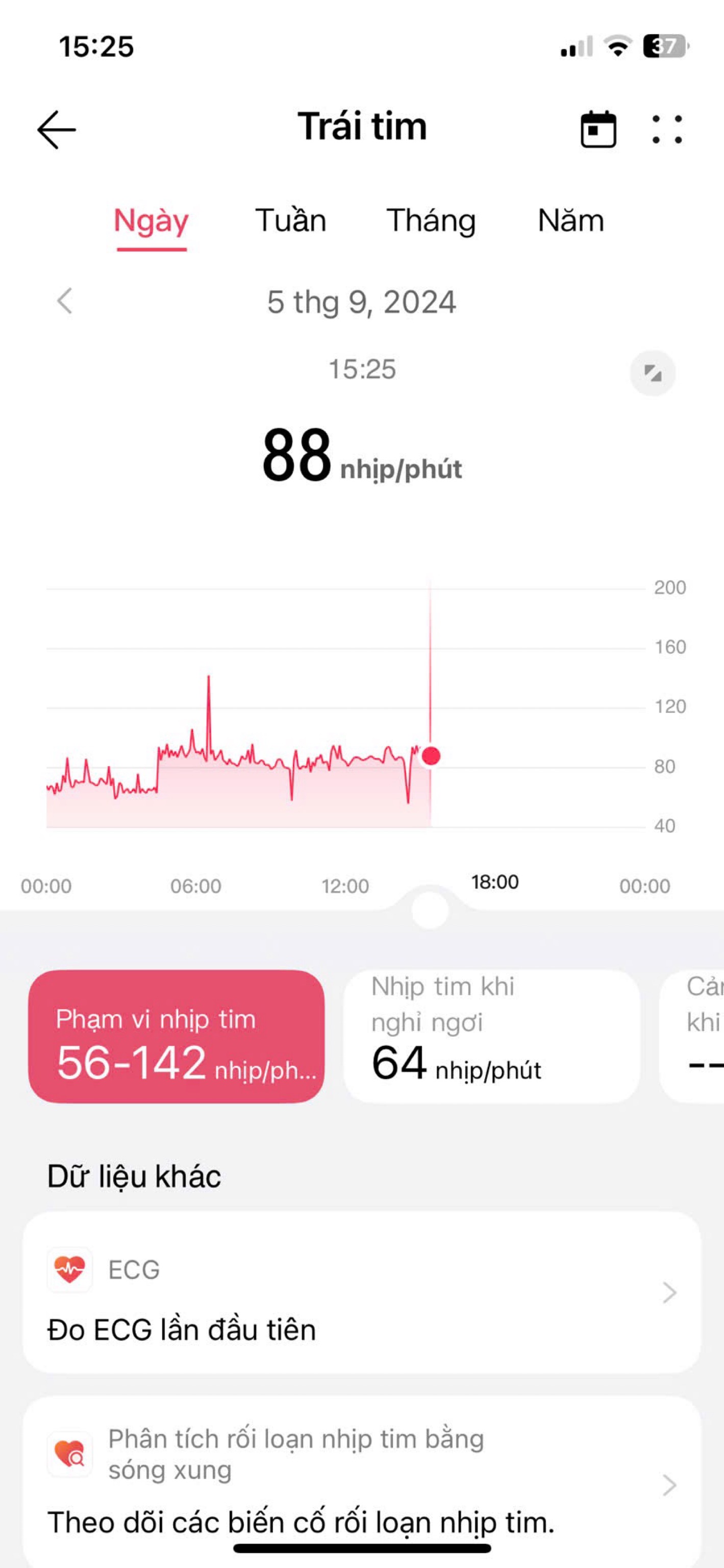Screen dimensions: 724x1568
Task: Switch to the Năm tab
Action: pyautogui.click(x=571, y=220)
